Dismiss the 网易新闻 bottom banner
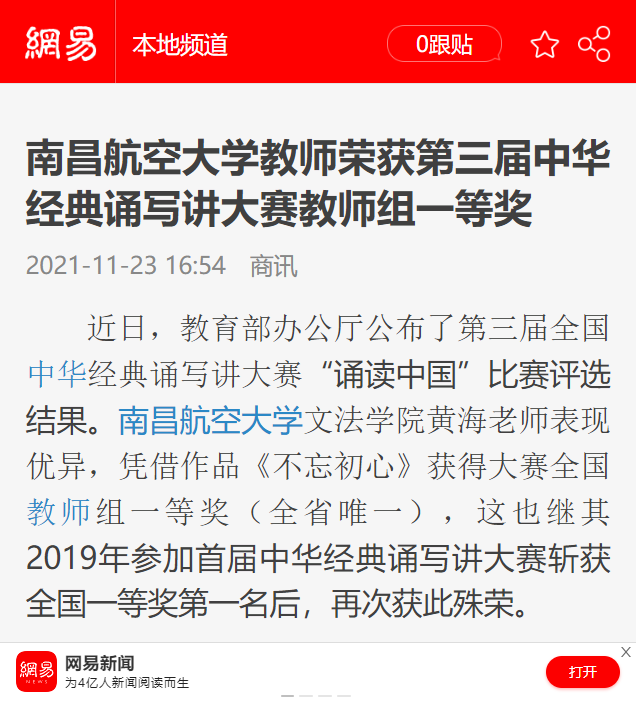This screenshot has width=636, height=703. click(x=626, y=652)
